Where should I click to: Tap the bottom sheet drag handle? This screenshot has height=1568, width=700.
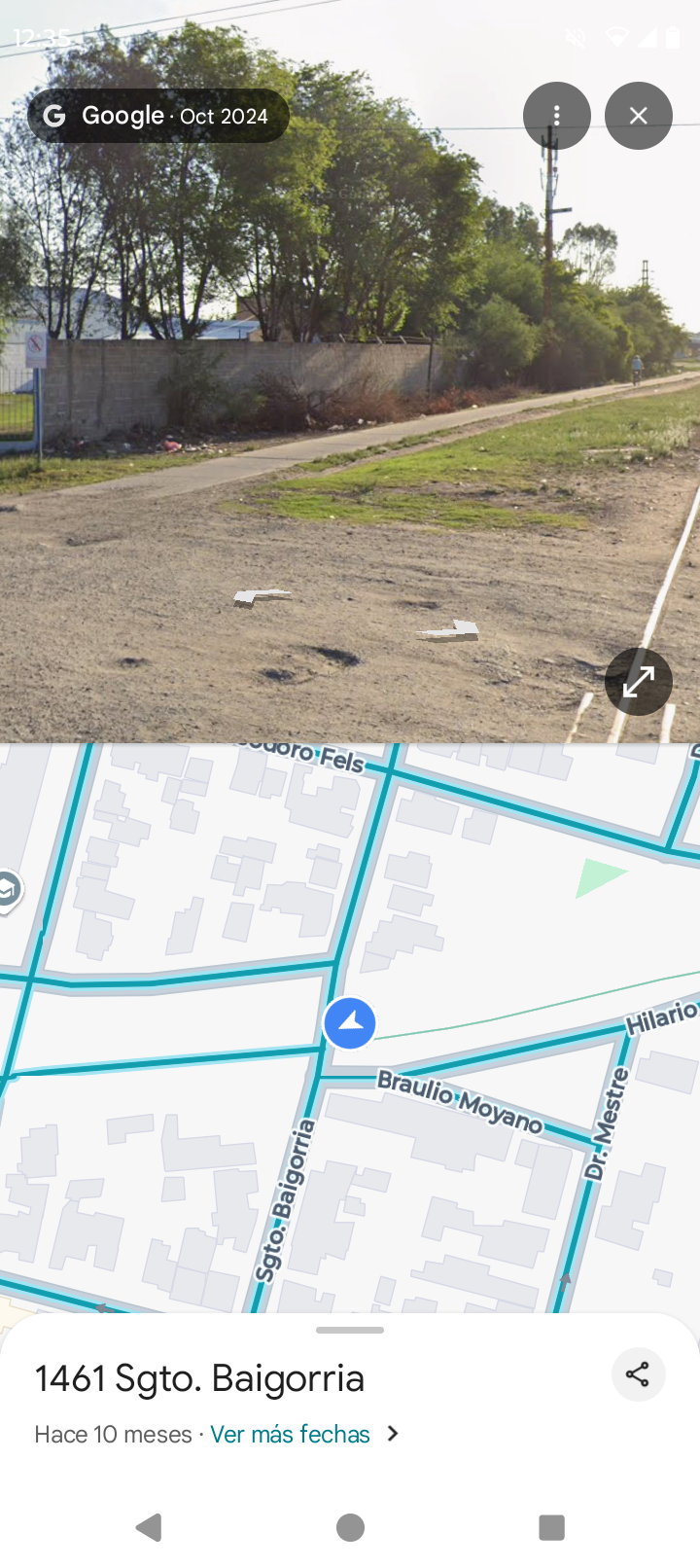point(350,1330)
